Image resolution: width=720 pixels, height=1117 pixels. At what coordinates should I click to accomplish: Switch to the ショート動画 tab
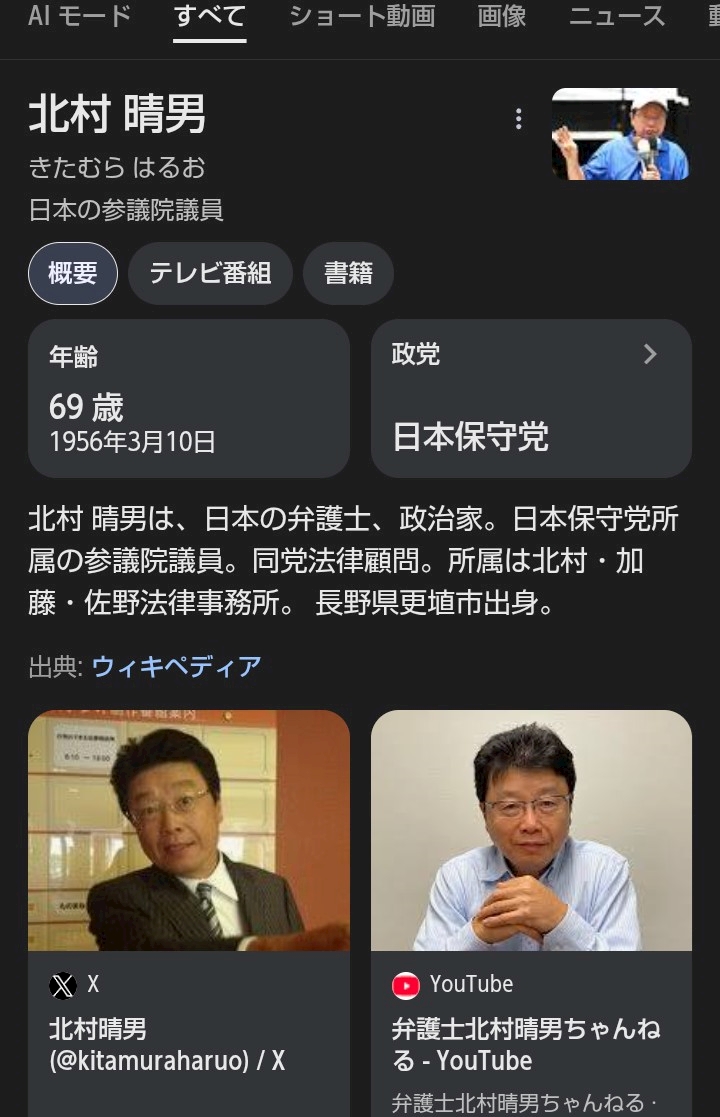tap(361, 17)
